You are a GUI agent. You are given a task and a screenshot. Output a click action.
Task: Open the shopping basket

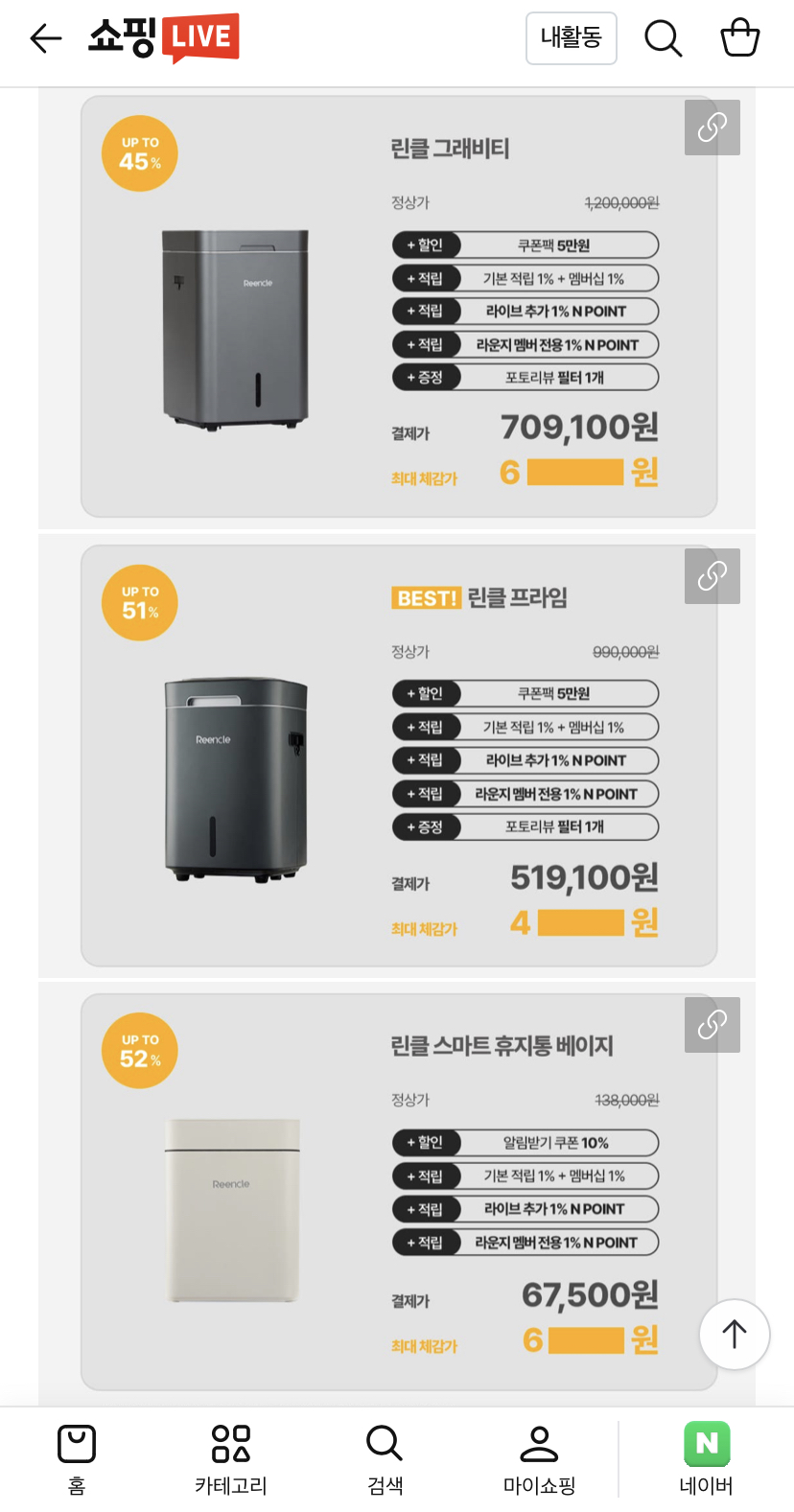pyautogui.click(x=740, y=37)
